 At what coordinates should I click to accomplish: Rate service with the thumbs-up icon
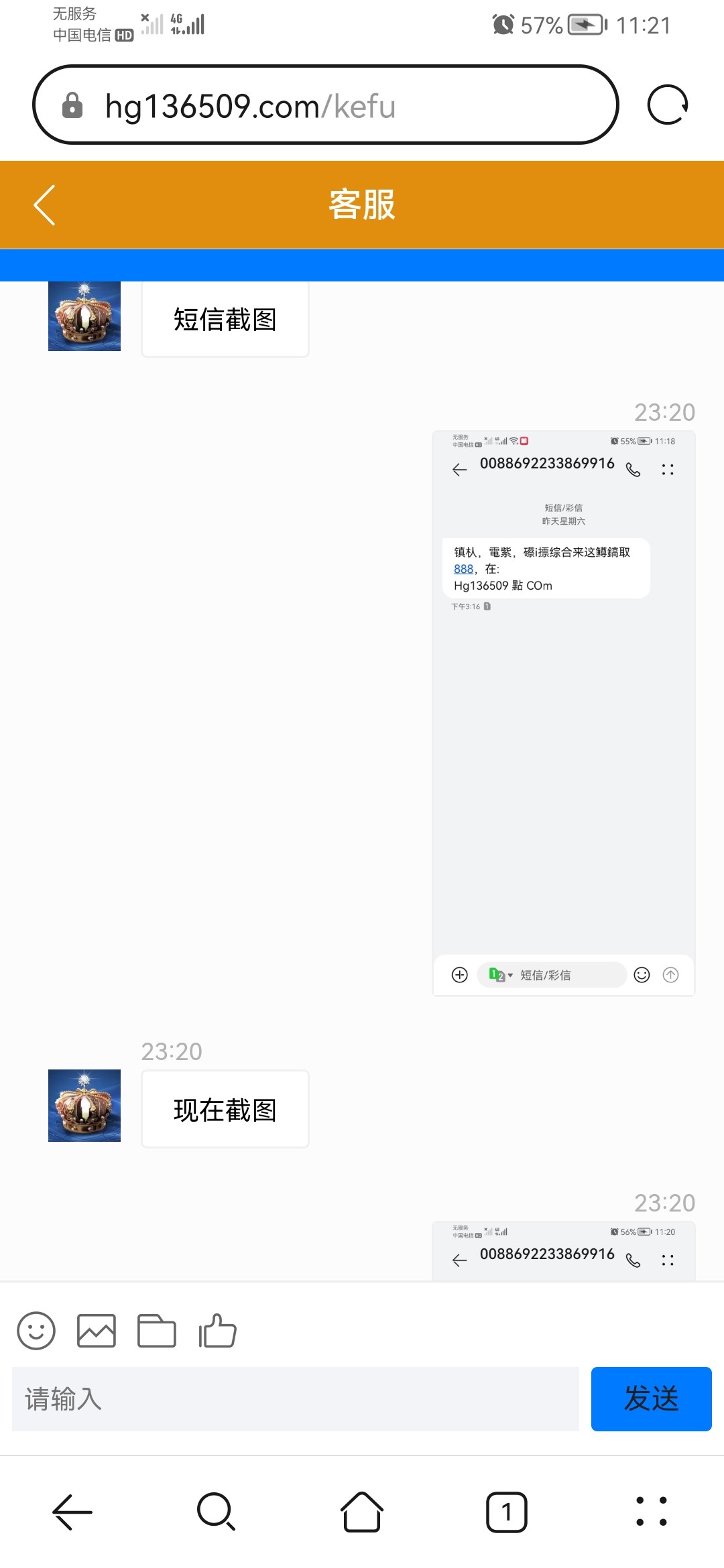[x=217, y=1330]
